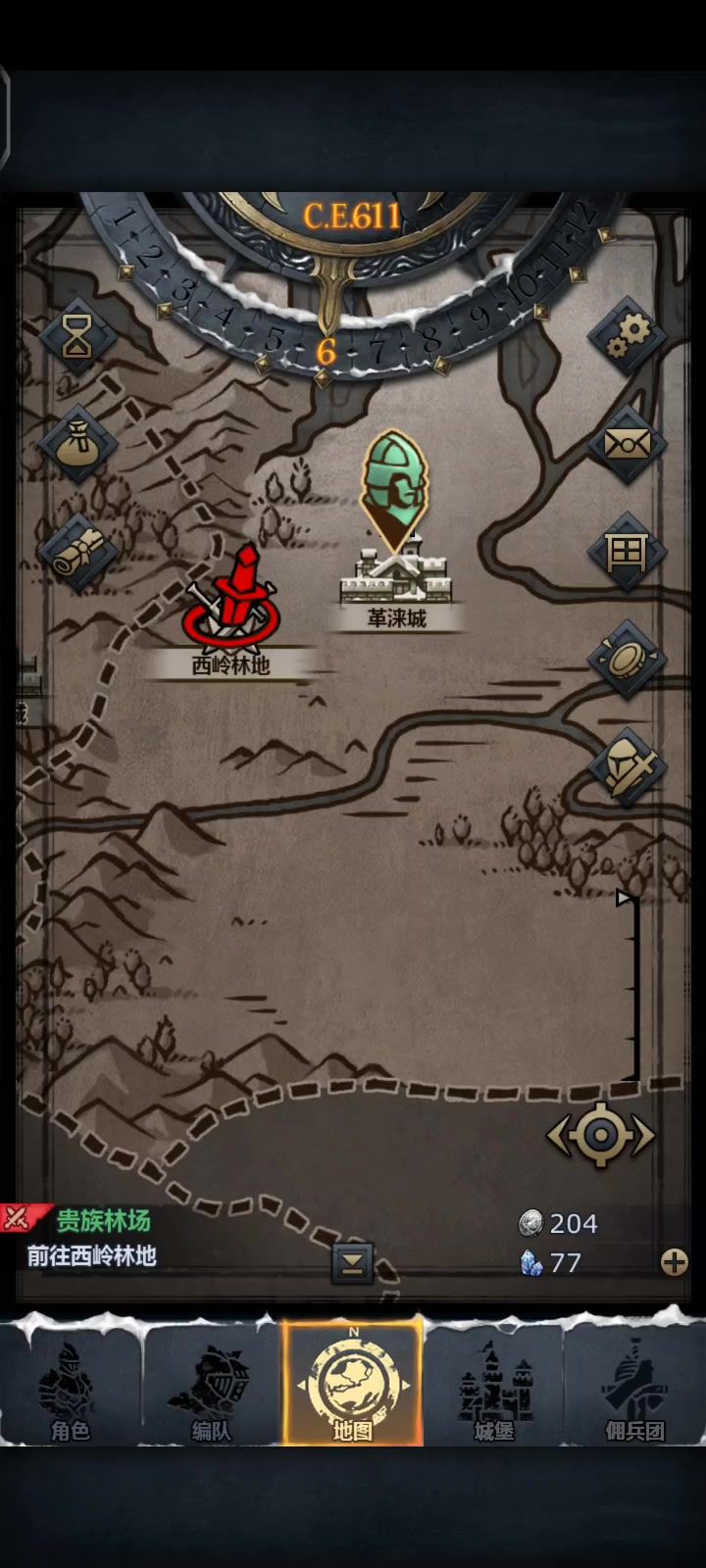
Task: Open the settings gear
Action: (627, 336)
